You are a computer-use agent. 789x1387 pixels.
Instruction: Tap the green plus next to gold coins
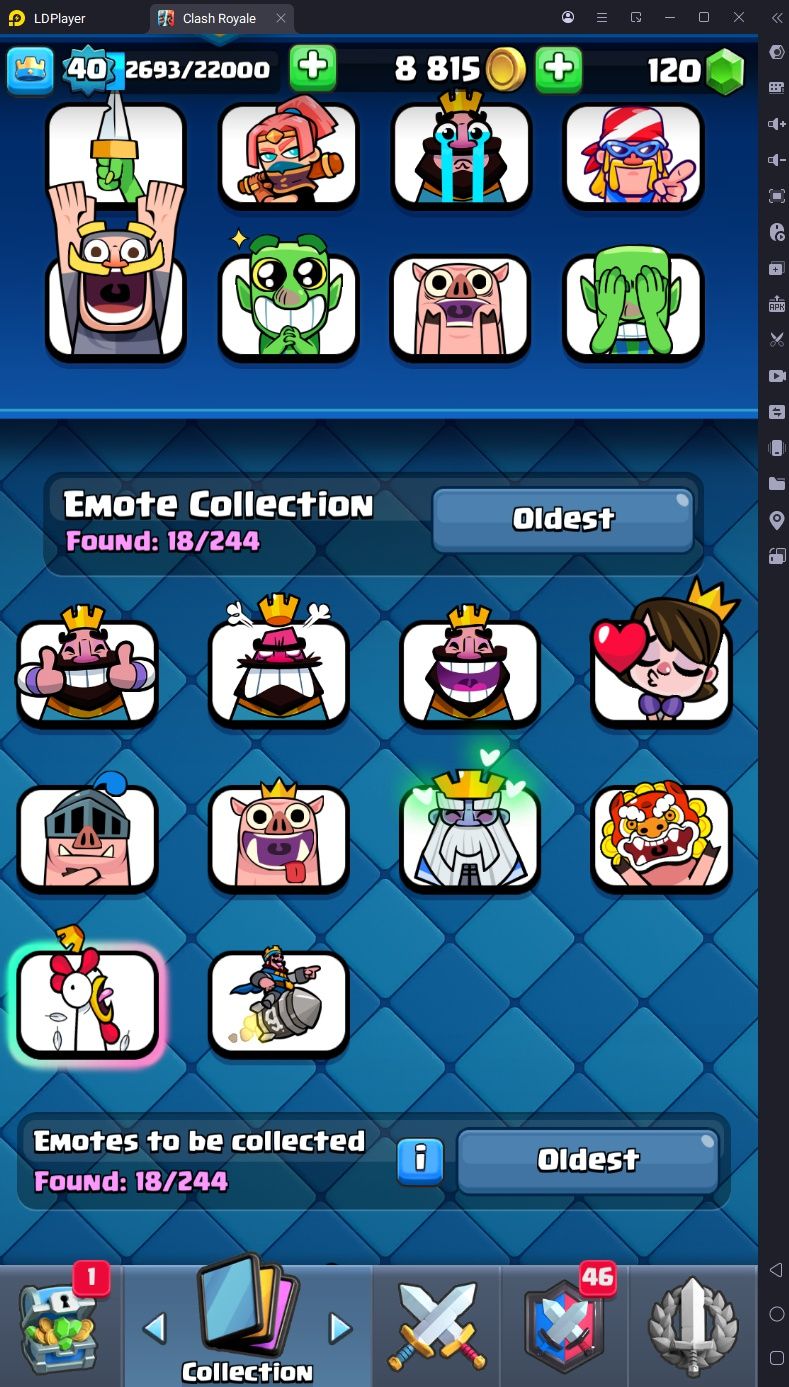click(559, 69)
